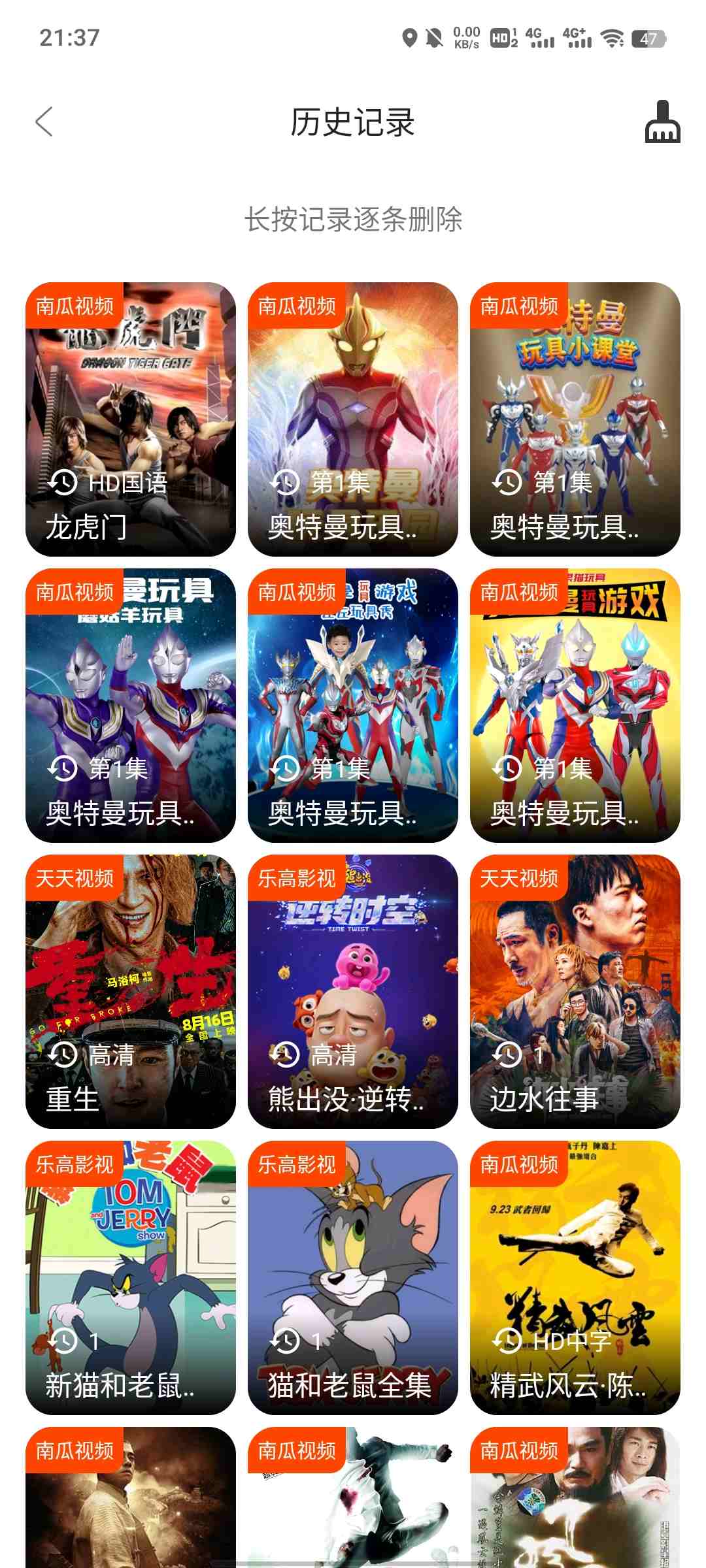Open the 新猫和老鼠 record
The image size is (706, 1568).
(131, 1278)
